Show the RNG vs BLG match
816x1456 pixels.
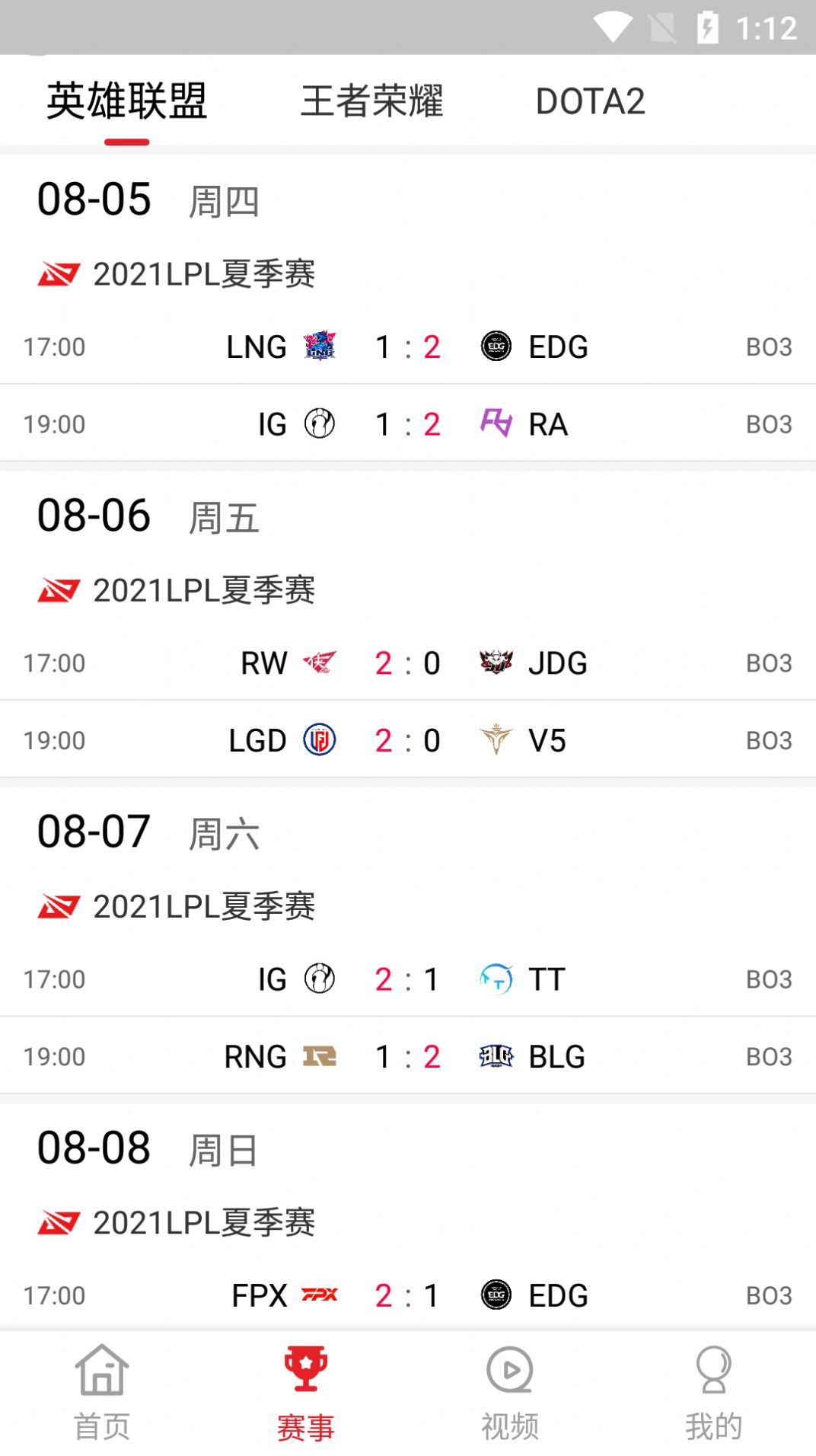(x=408, y=1057)
